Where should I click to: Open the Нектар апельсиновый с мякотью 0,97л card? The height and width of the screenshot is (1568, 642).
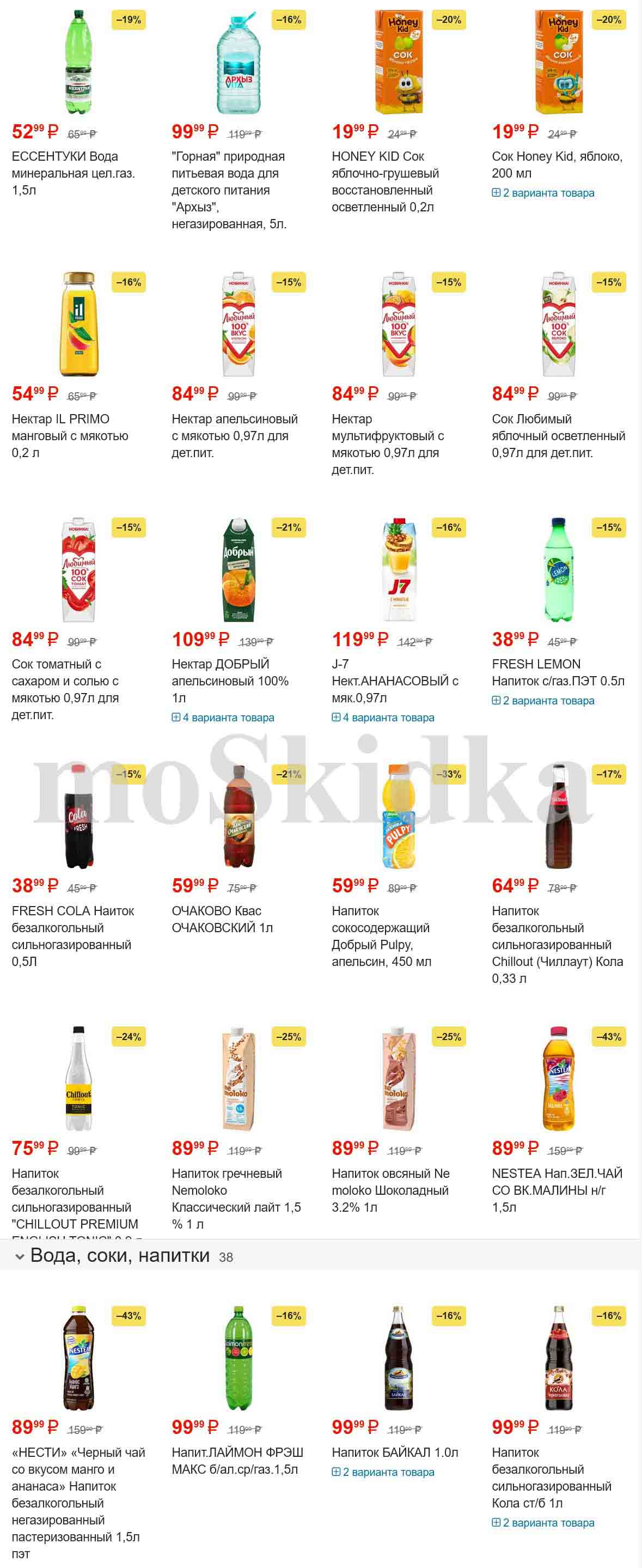(234, 435)
